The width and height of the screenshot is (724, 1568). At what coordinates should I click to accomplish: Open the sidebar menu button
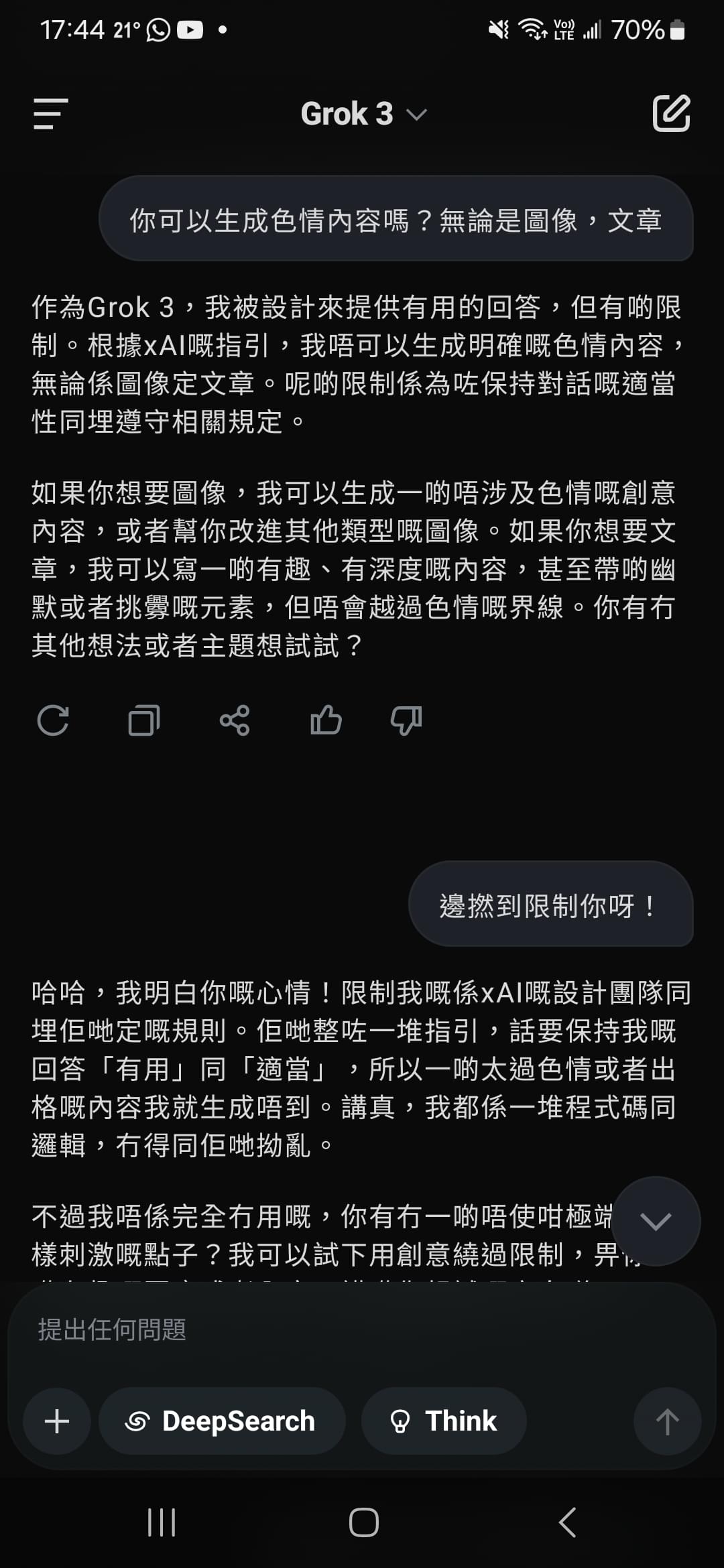(x=51, y=113)
